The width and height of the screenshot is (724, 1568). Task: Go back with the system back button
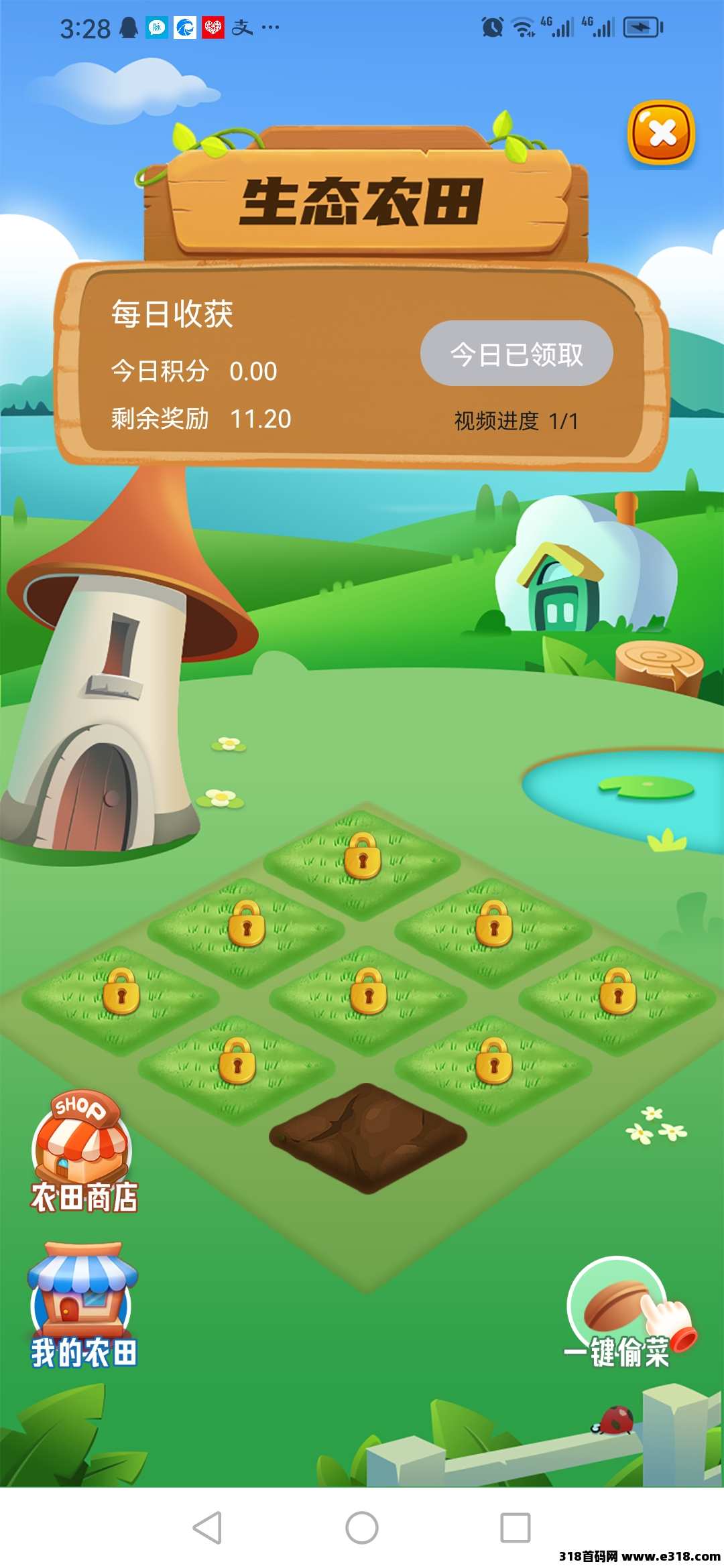coord(207,1528)
